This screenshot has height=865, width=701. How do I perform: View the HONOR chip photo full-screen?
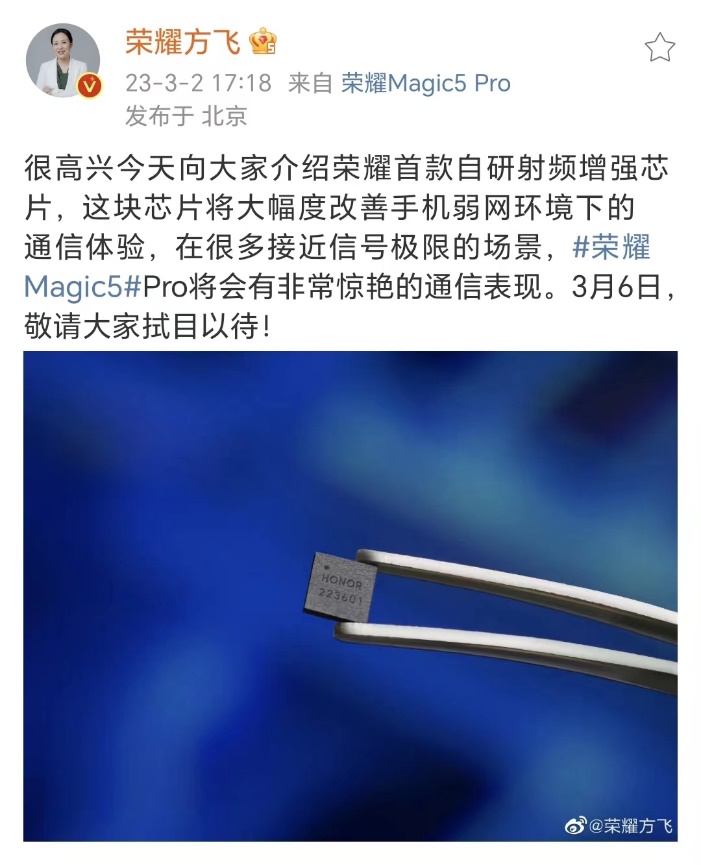click(x=350, y=595)
